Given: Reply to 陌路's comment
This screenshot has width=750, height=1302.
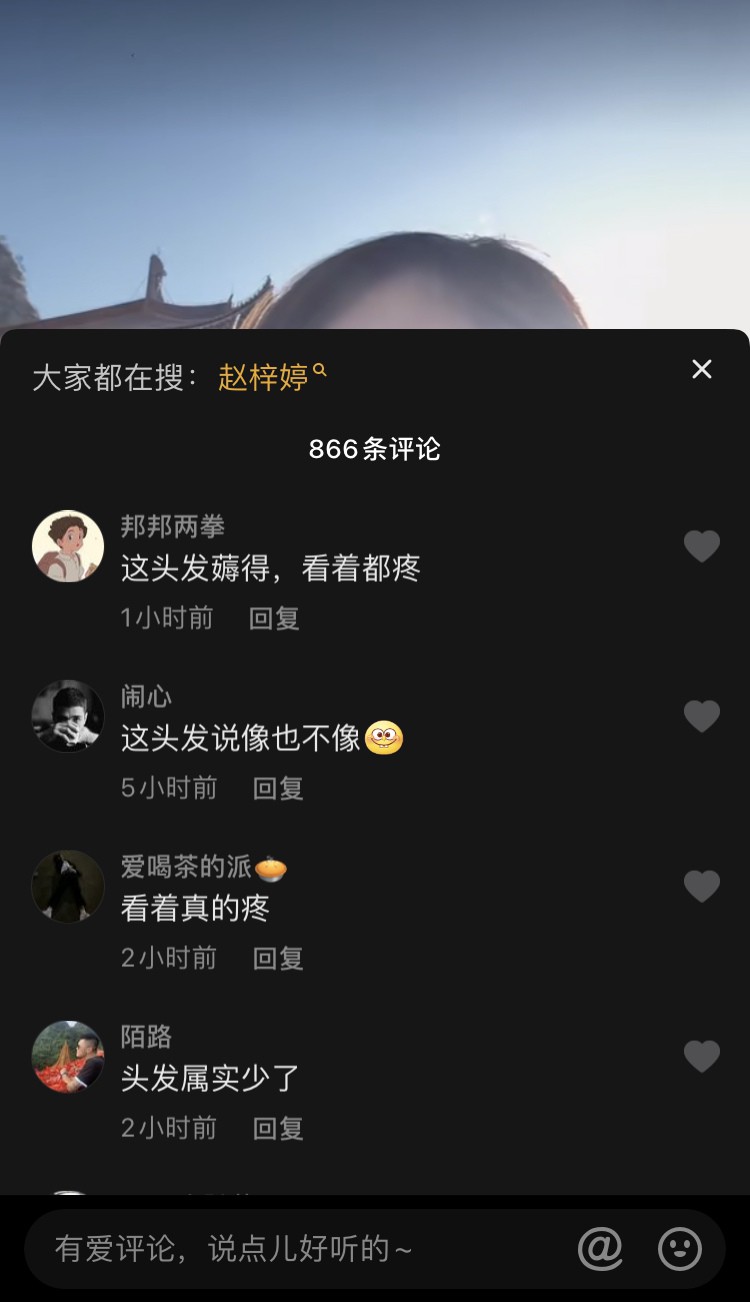Looking at the screenshot, I should pos(278,1128).
